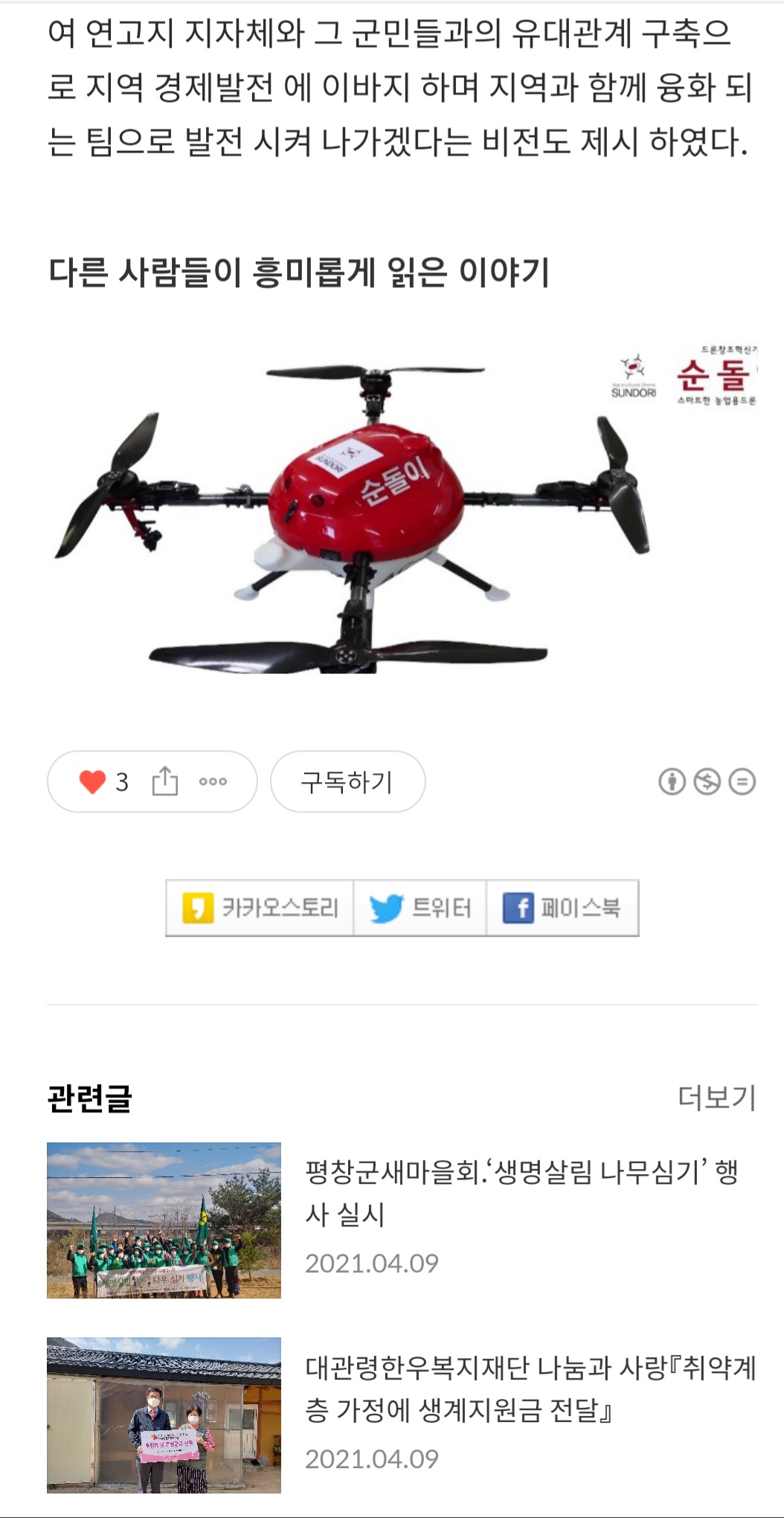The image size is (784, 1518).
Task: Share to 카카오스토리
Action: 260,908
